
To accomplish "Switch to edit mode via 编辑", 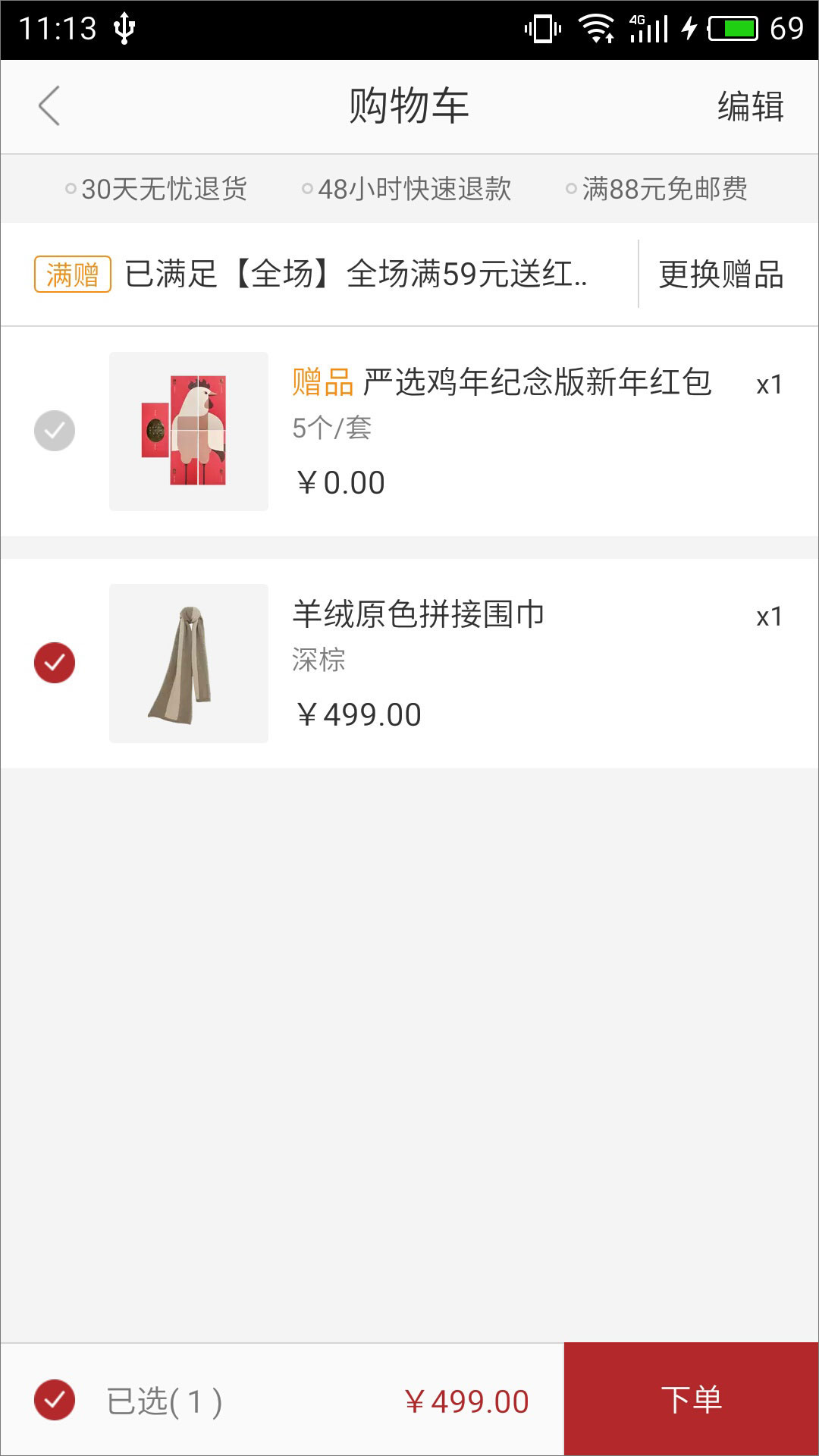I will click(751, 106).
